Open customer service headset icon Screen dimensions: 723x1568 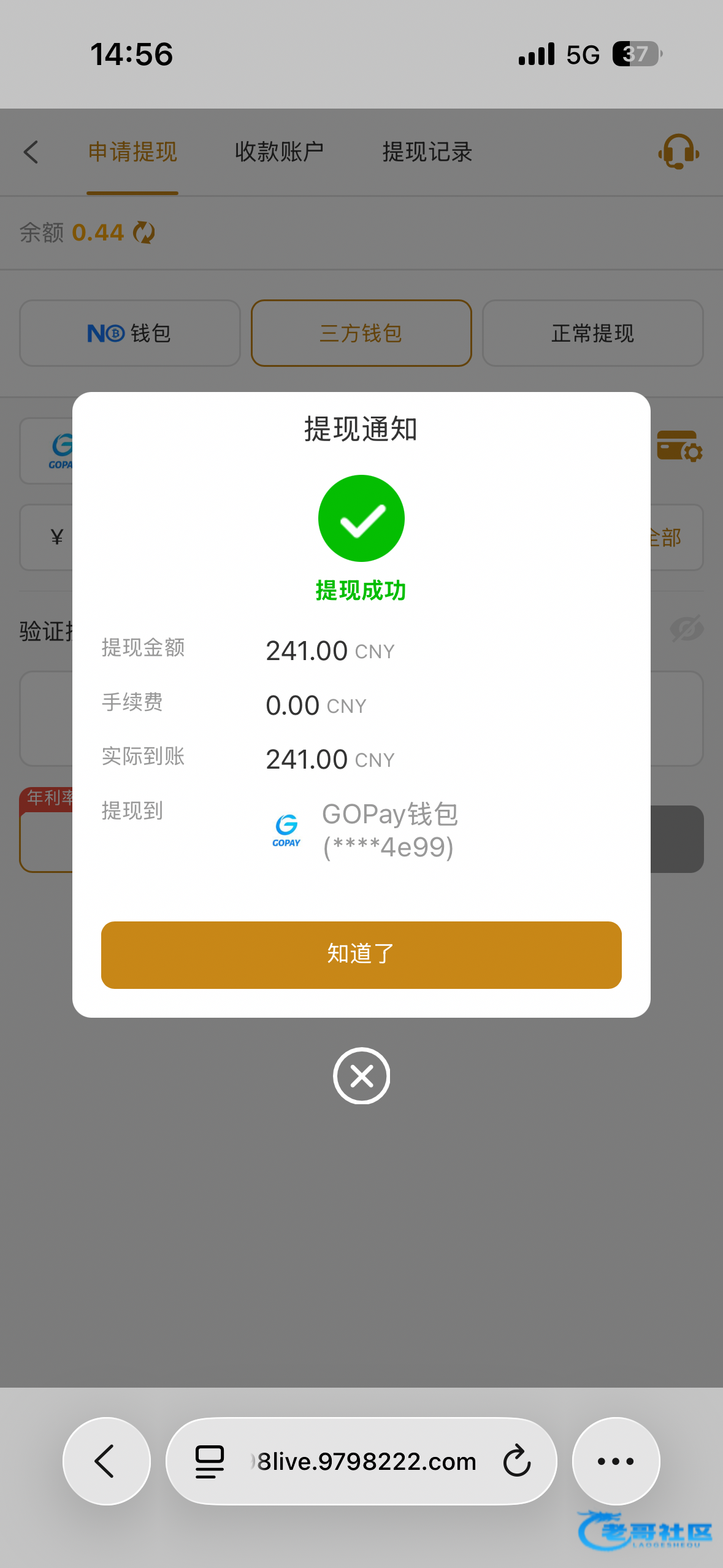click(678, 152)
